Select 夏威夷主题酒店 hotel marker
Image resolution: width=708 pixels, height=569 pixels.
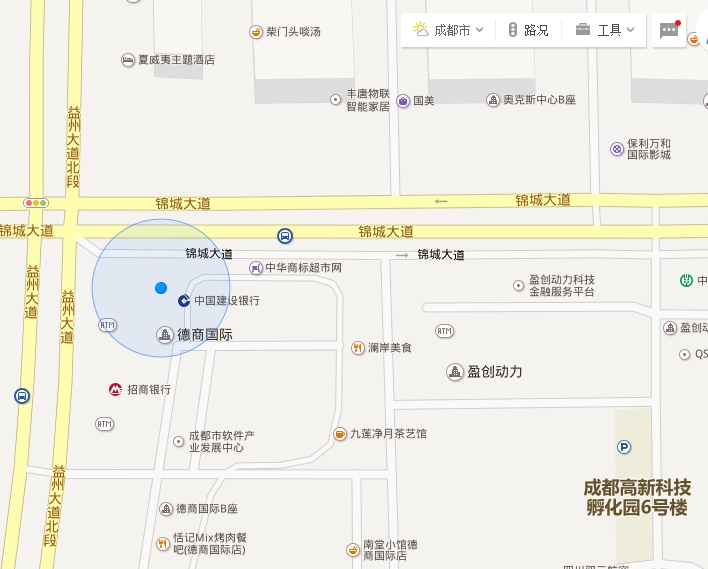point(128,60)
